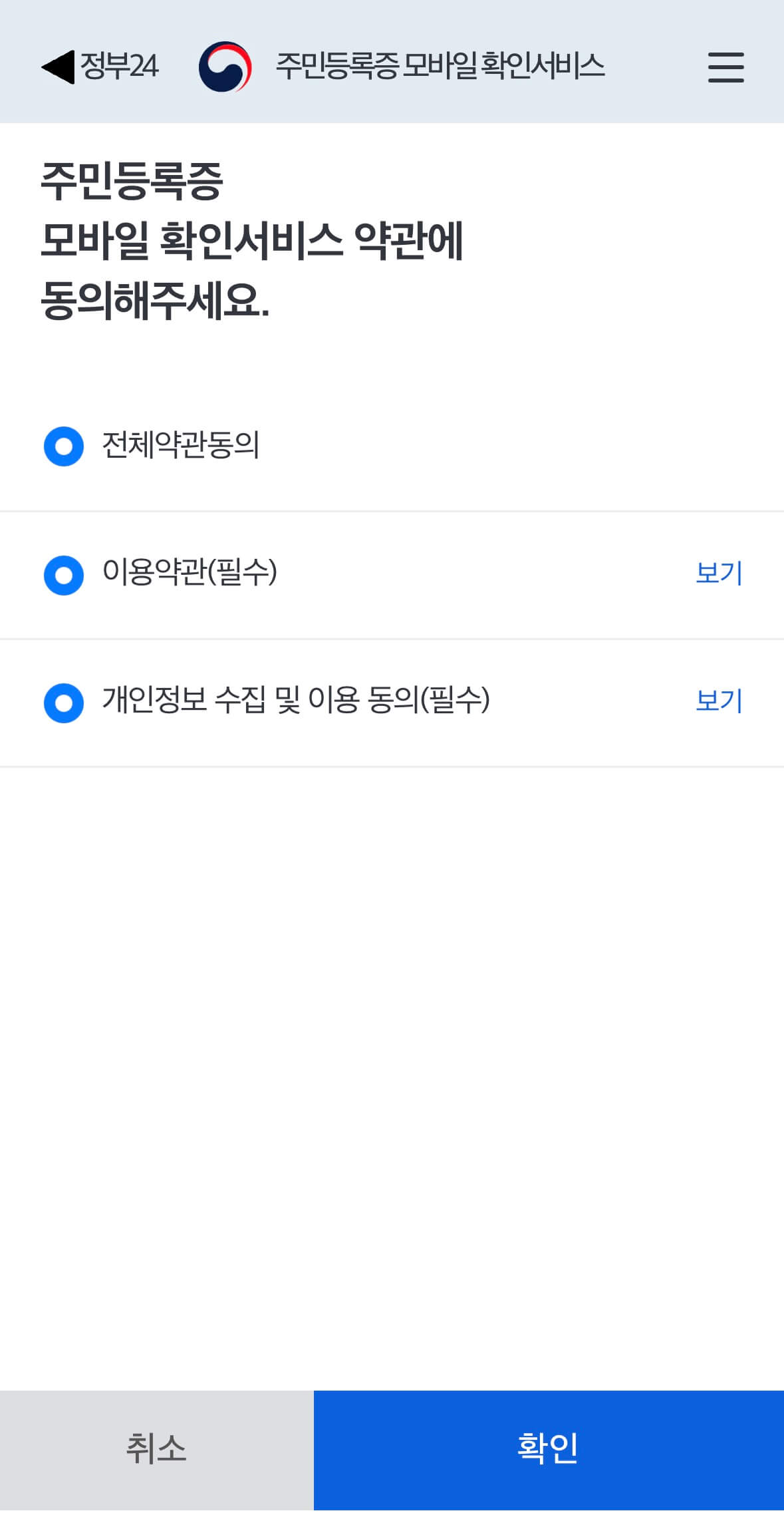Select the 이용약관 agreement row
Viewport: 784px width, 1529px height.
point(332,574)
